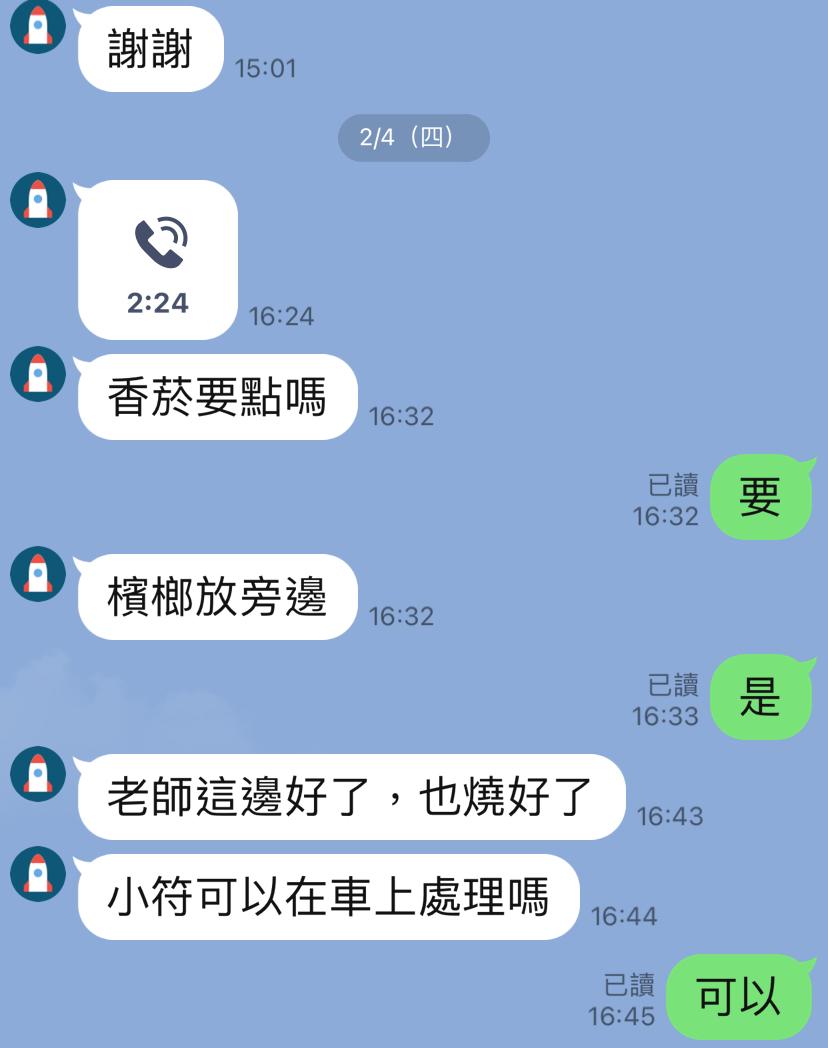Screen dimensions: 828x1048
Task: Open sender's avatar beside the 謝謝 message
Action: (38, 24)
